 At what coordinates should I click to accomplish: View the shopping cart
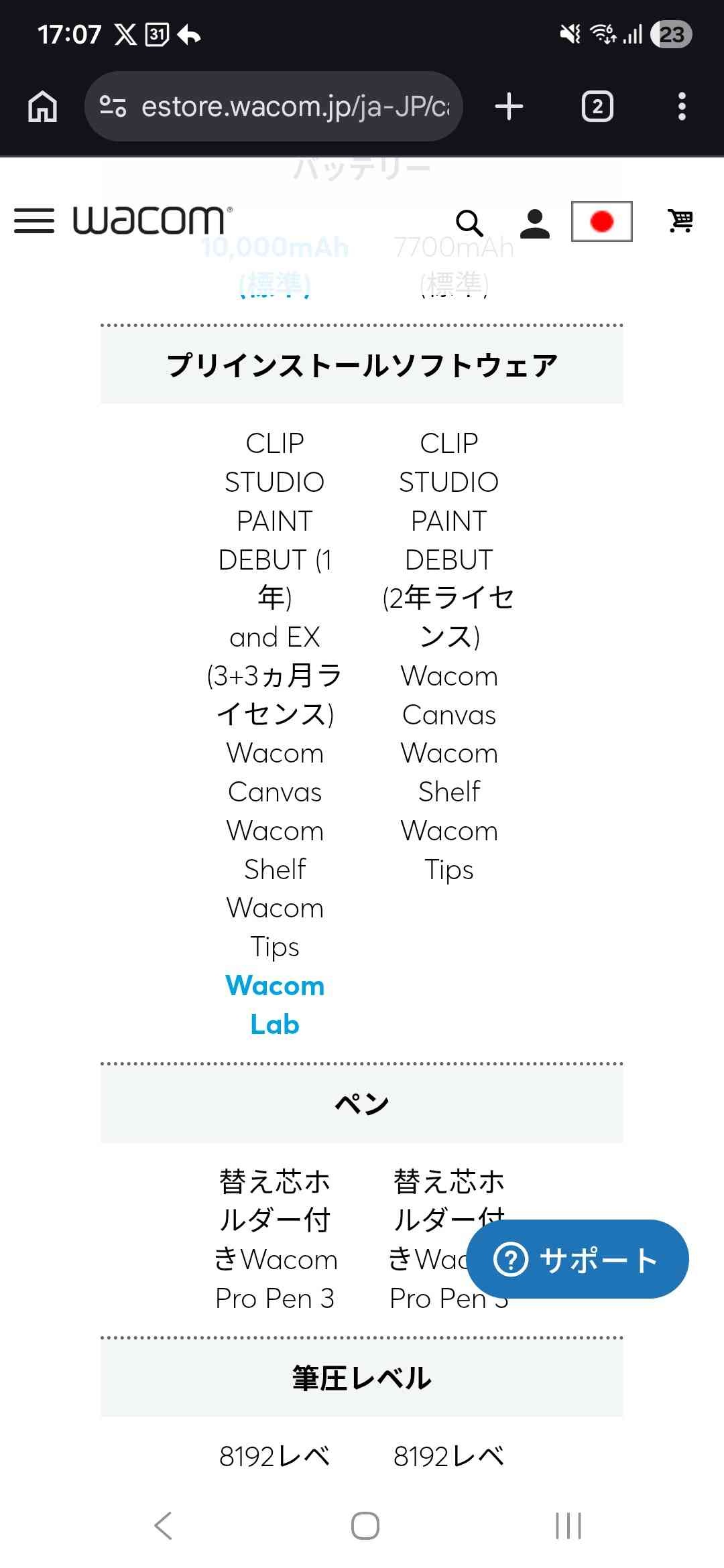680,220
